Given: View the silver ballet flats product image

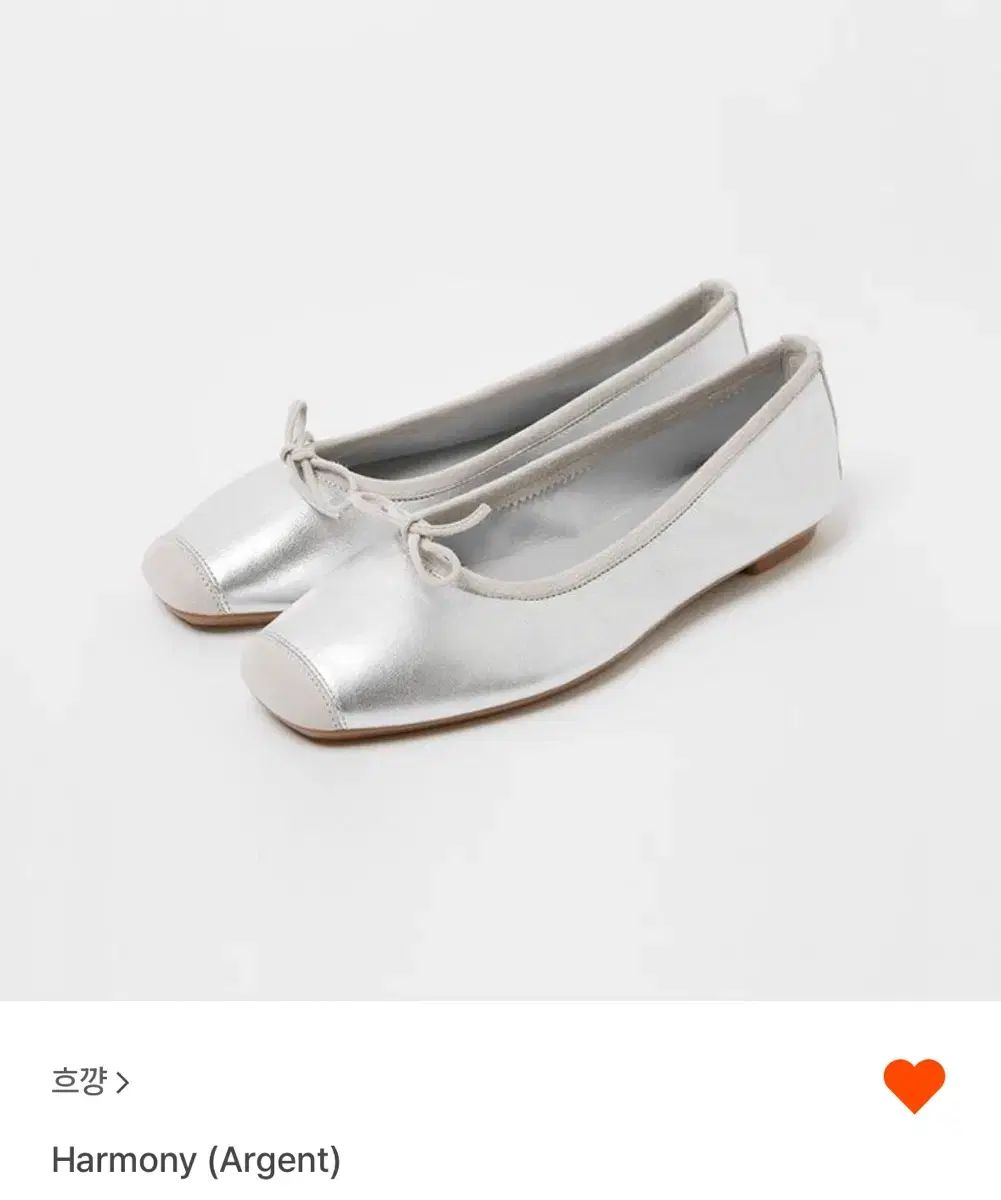Looking at the screenshot, I should tap(500, 500).
